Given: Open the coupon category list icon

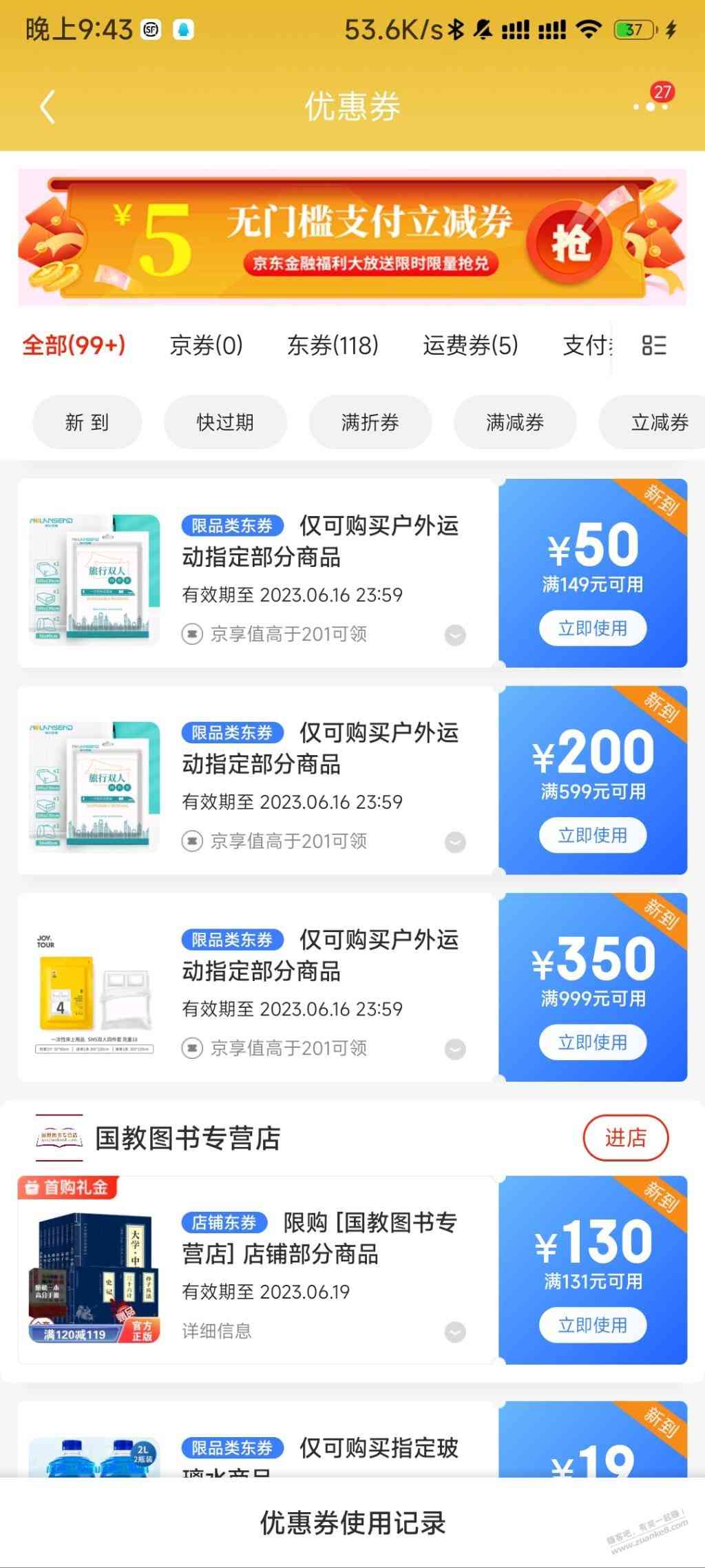Looking at the screenshot, I should (653, 345).
